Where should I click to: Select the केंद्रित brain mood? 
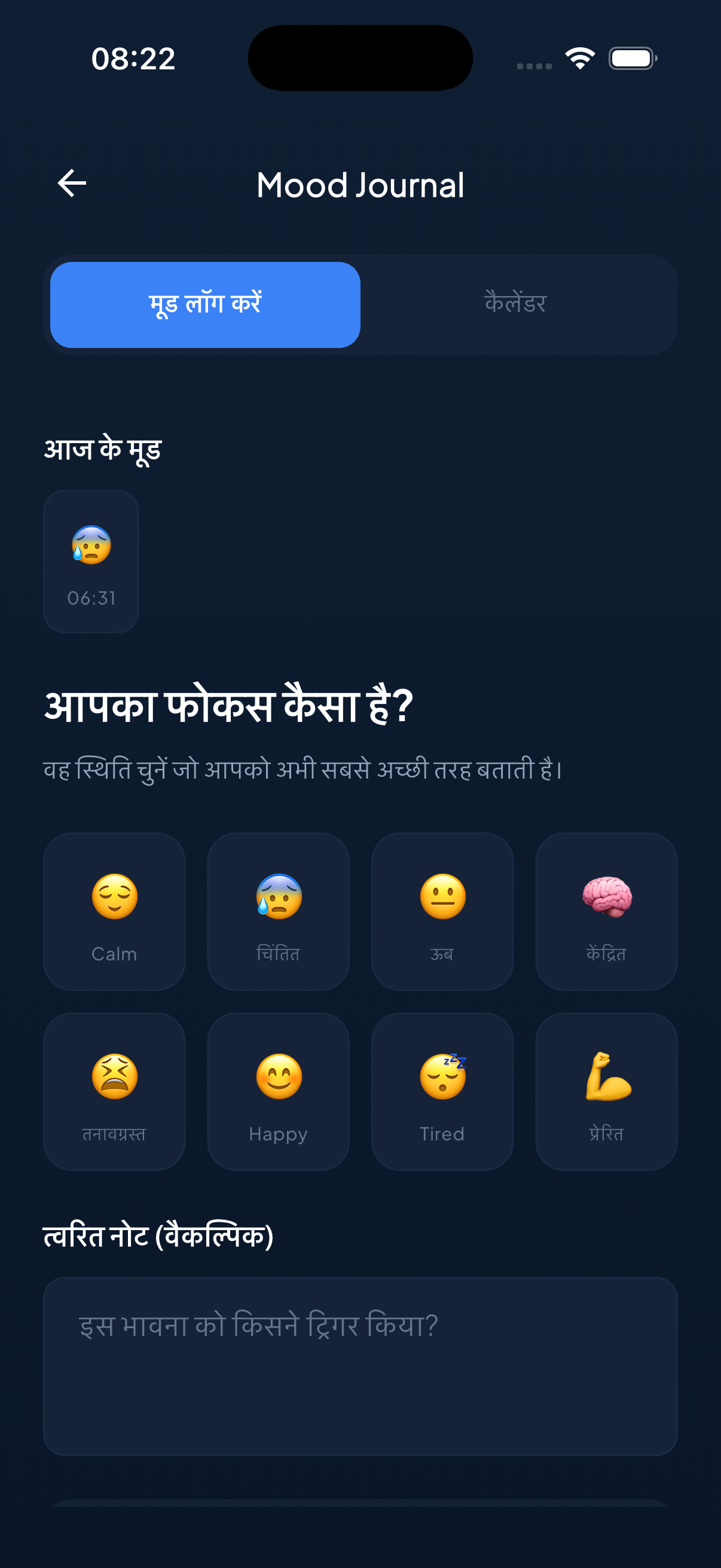coord(607,911)
